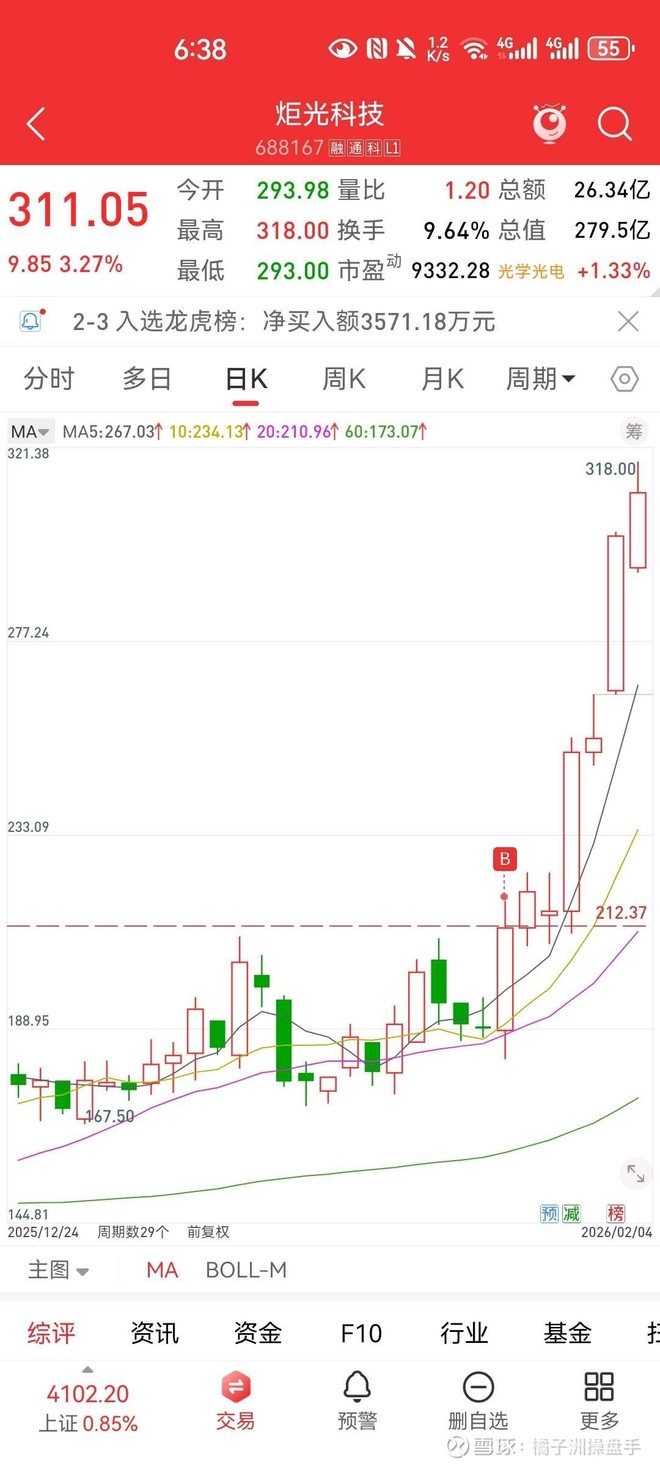Select the 月K chart tab
Image resolution: width=660 pixels, height=1467 pixels.
point(442,379)
